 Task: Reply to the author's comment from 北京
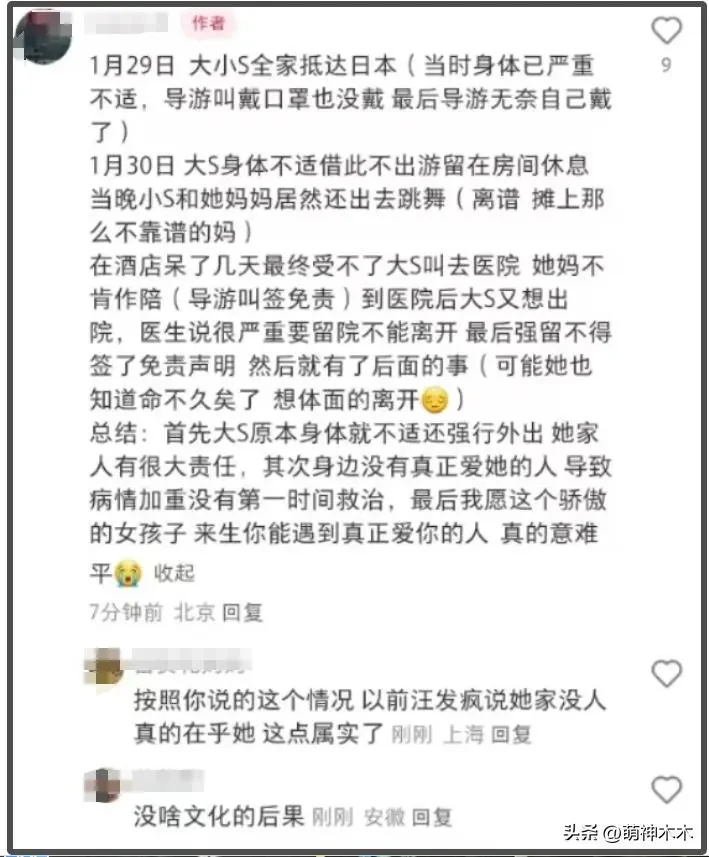(242, 612)
